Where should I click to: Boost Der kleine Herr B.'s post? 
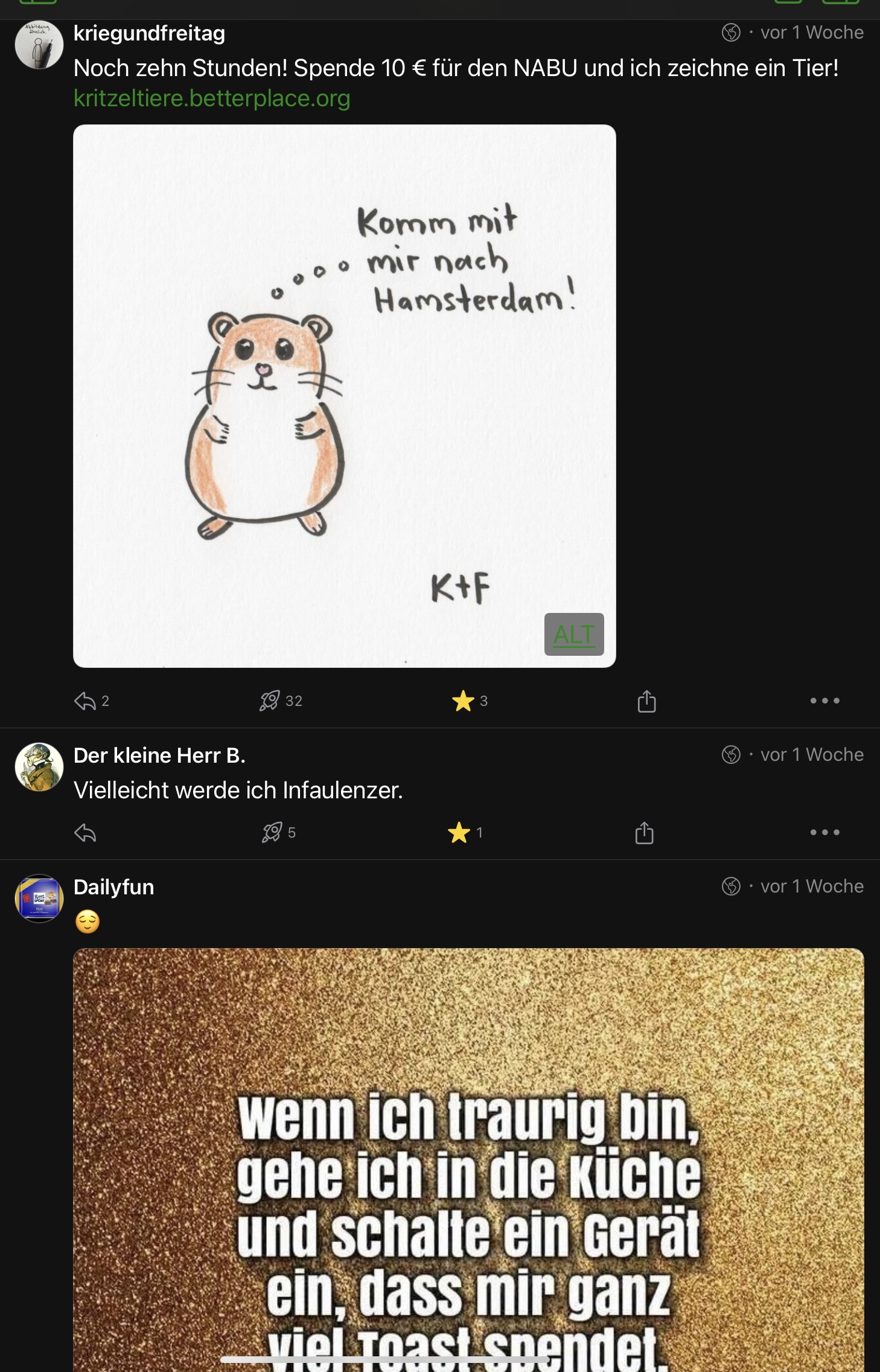[272, 832]
